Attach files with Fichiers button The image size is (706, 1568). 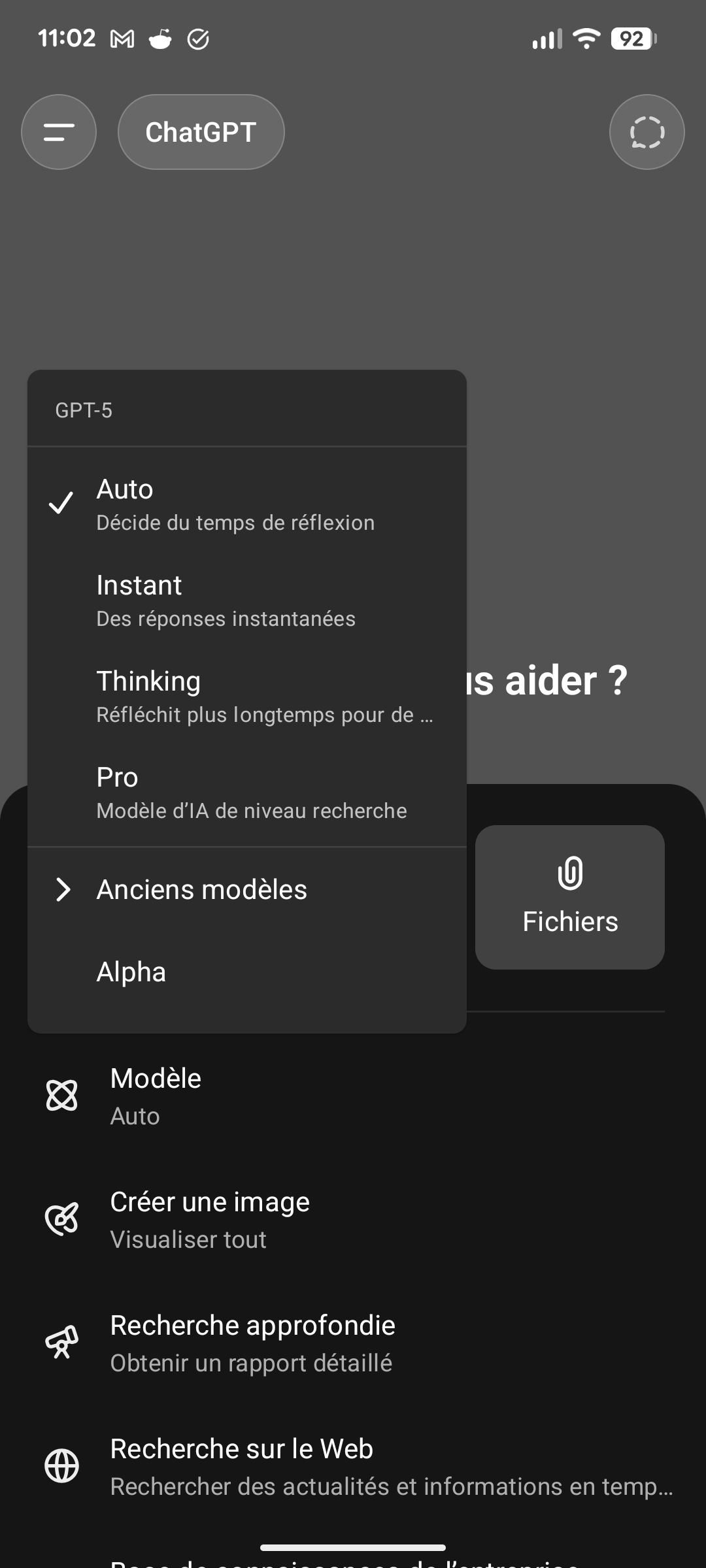click(570, 896)
